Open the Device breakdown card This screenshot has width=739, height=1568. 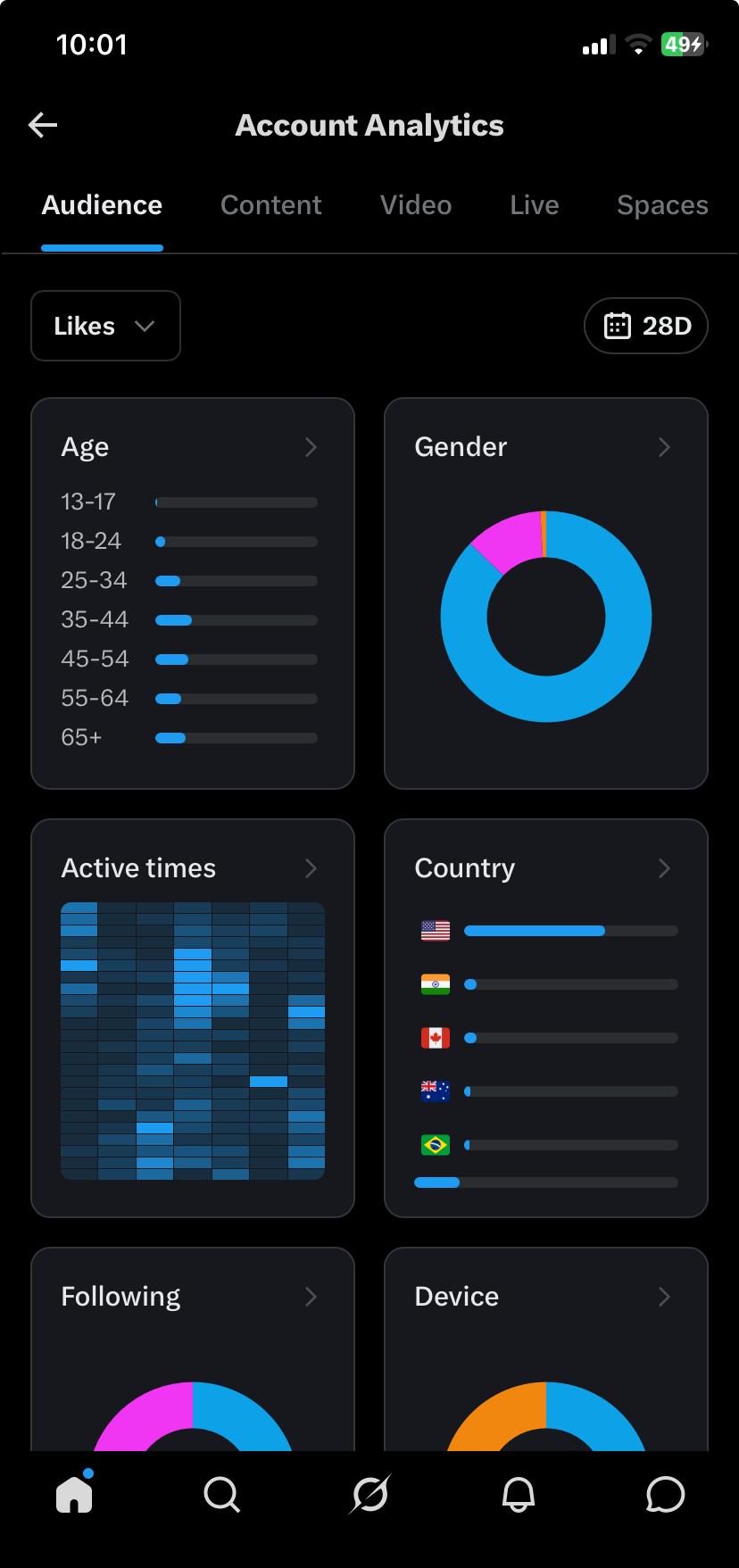coord(546,1349)
